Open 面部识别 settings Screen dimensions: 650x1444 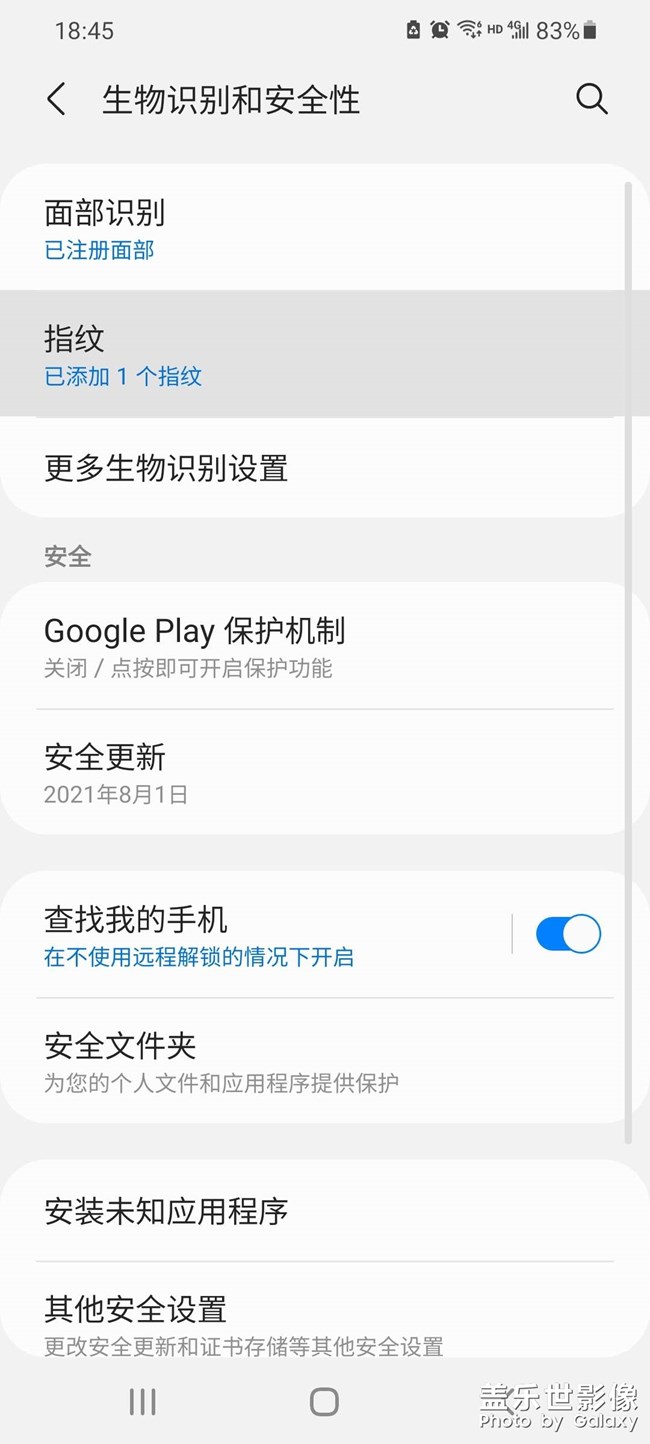[x=300, y=229]
